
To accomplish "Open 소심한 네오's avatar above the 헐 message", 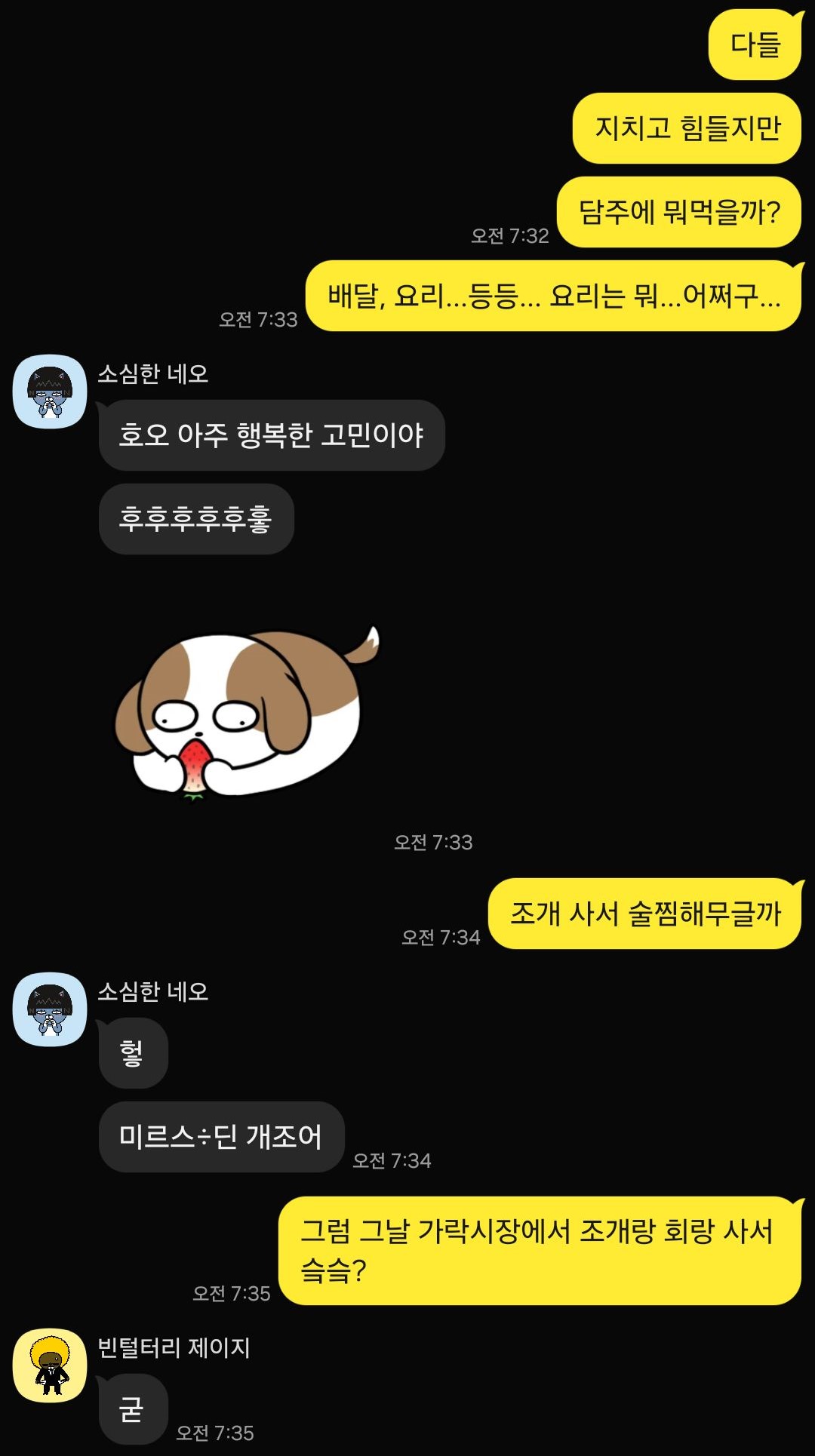I will point(50,1009).
